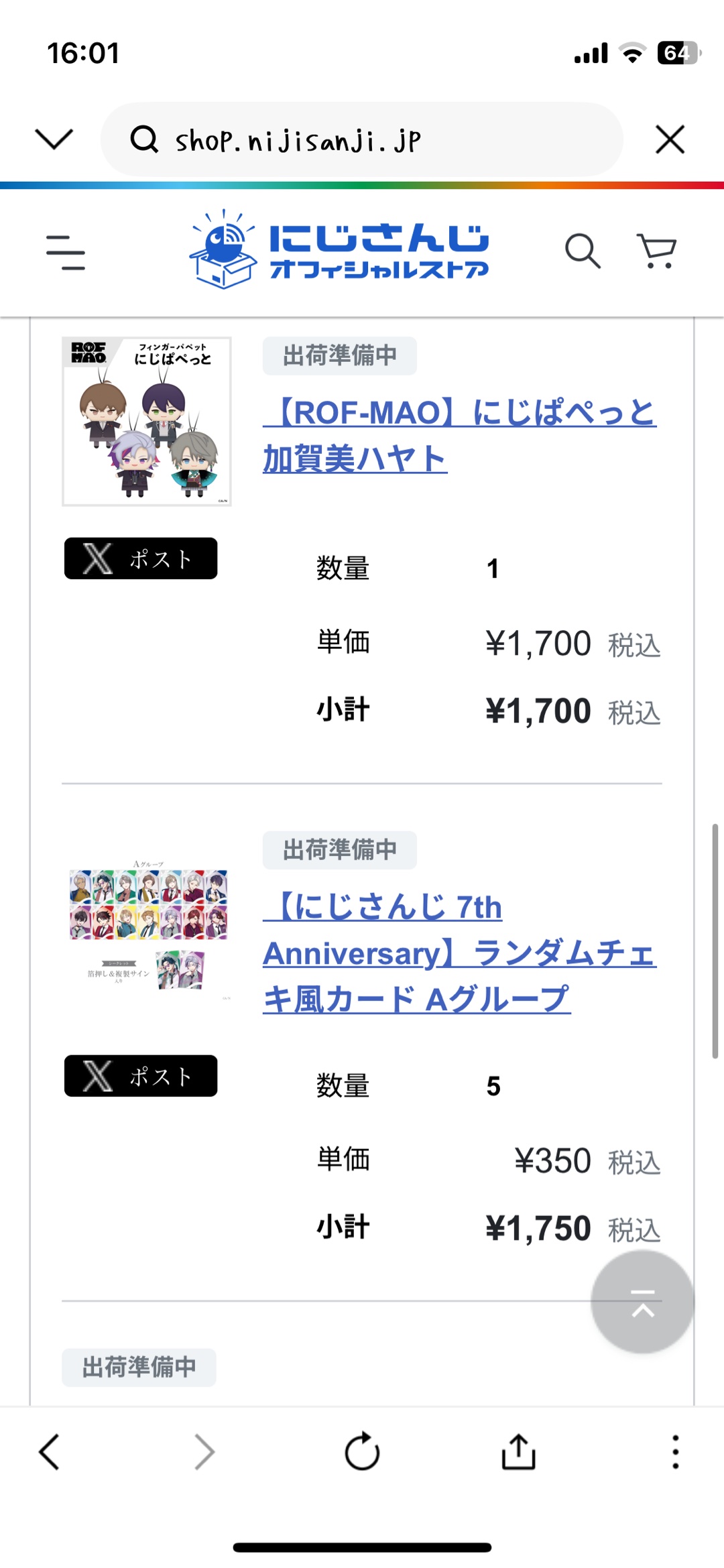This screenshot has width=724, height=1568.
Task: Open the ROF-MAO にじぱぺっと 加賀美ハヤト product link
Action: coord(459,435)
